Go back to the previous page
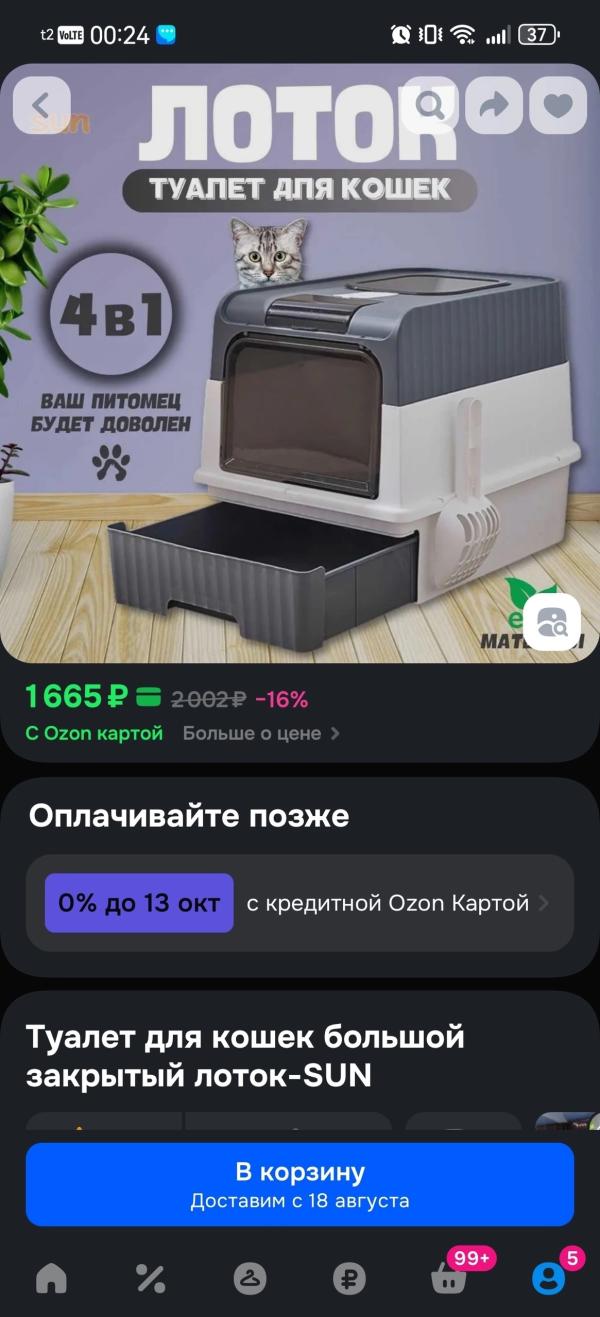 pyautogui.click(x=42, y=105)
